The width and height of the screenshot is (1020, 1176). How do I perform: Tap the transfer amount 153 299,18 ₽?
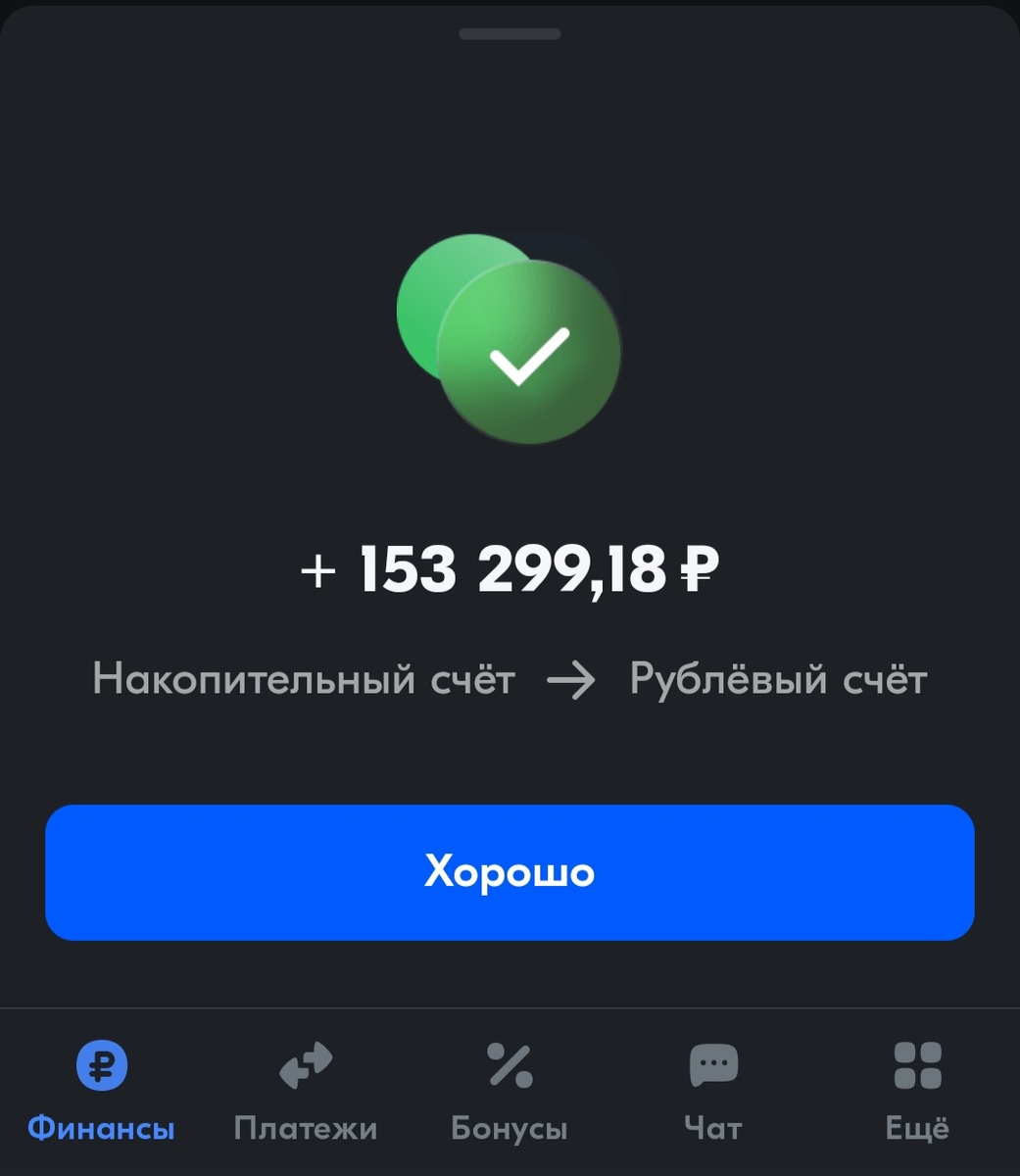coord(510,568)
